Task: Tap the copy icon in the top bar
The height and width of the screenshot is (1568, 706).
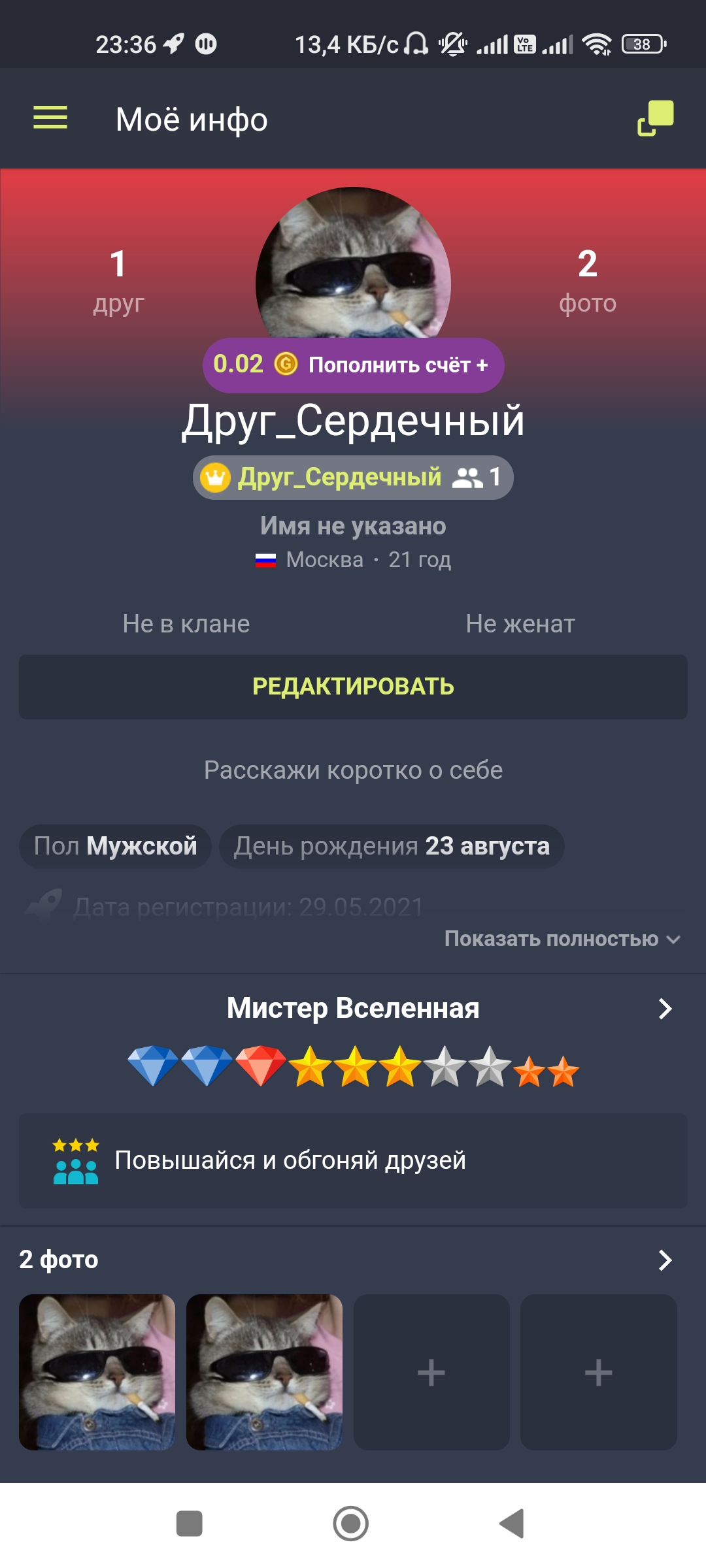Action: [655, 118]
